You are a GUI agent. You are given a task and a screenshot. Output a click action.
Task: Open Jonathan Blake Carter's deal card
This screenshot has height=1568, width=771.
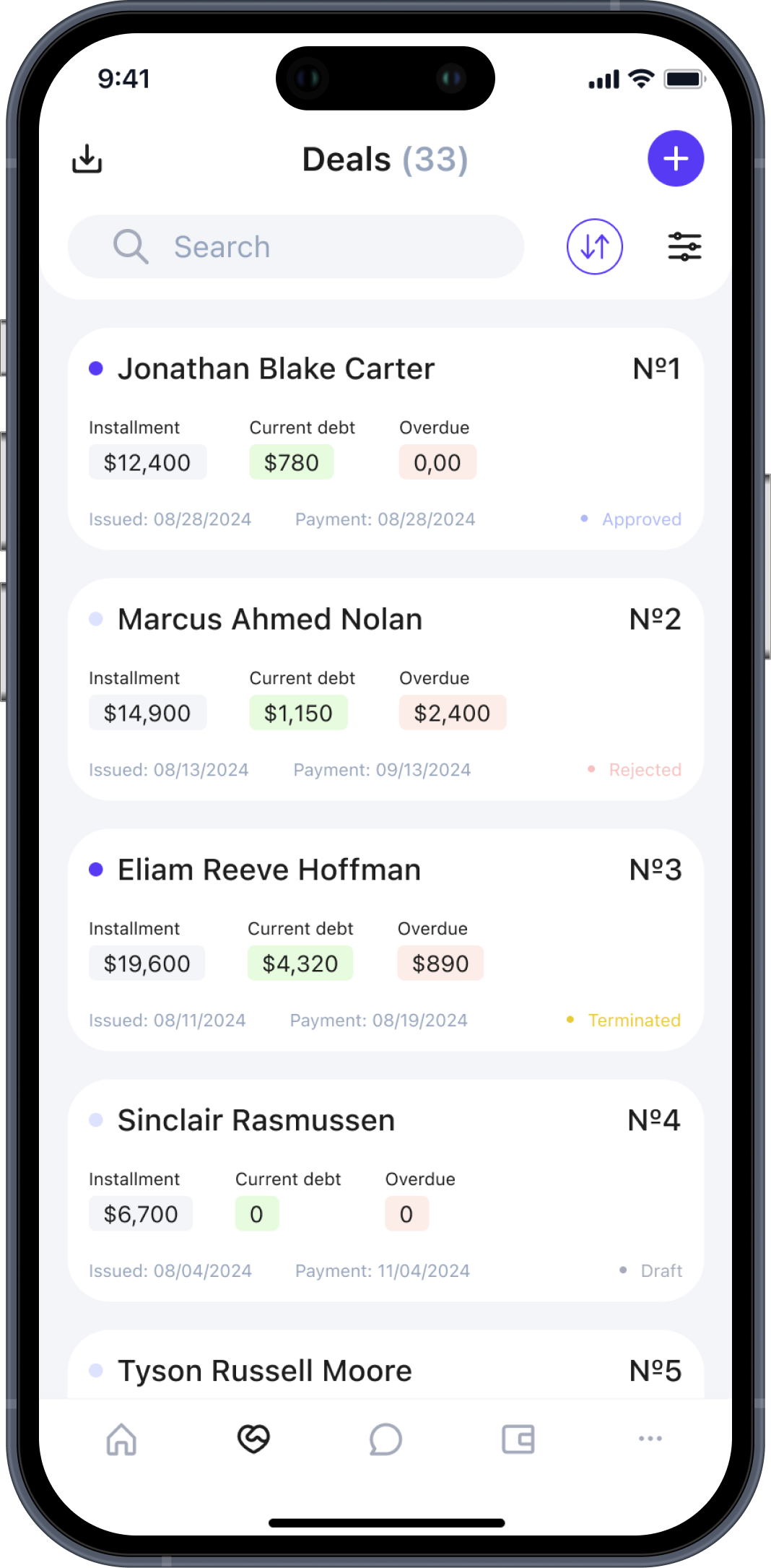385,439
